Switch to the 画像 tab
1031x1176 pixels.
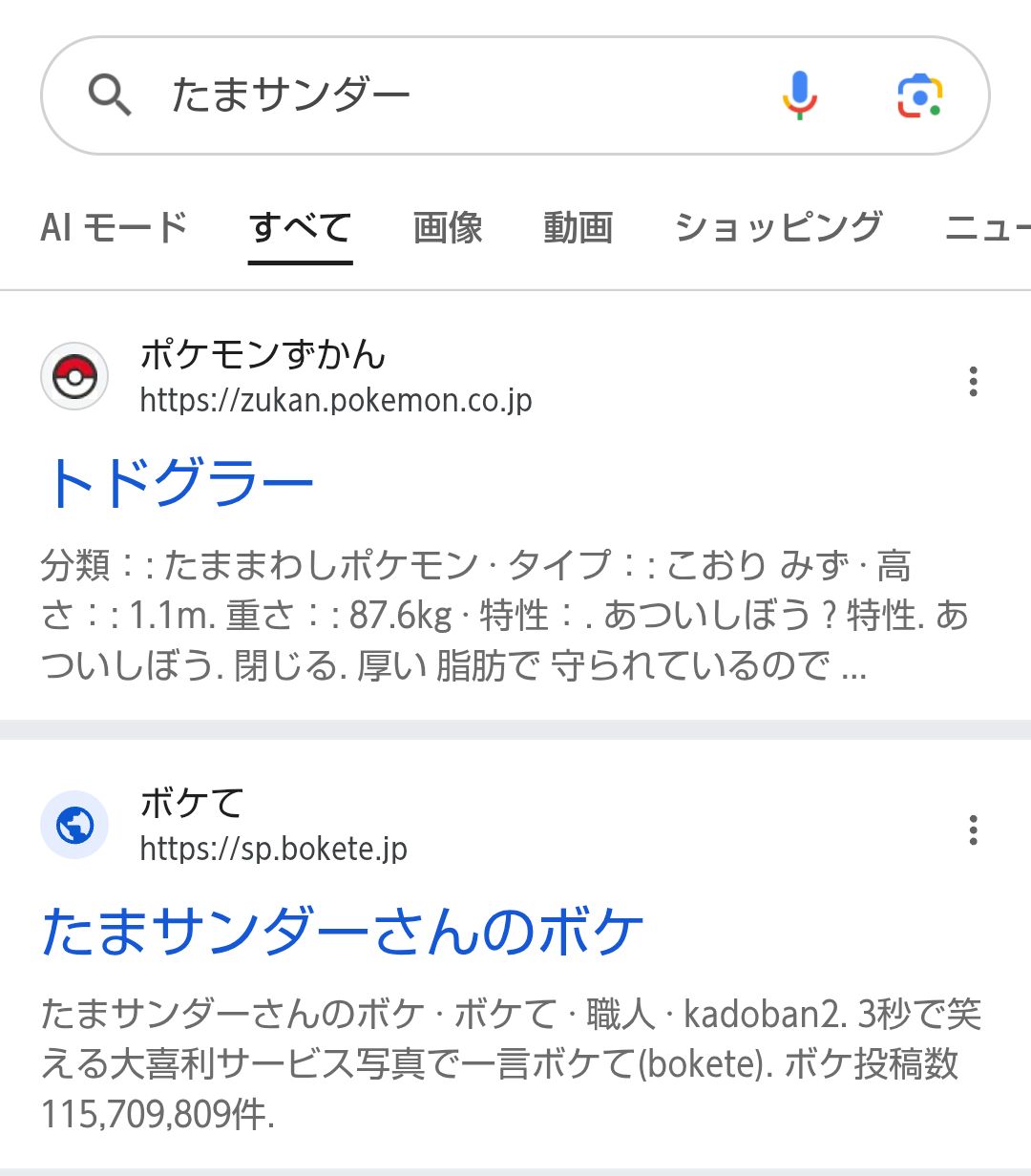tap(448, 228)
